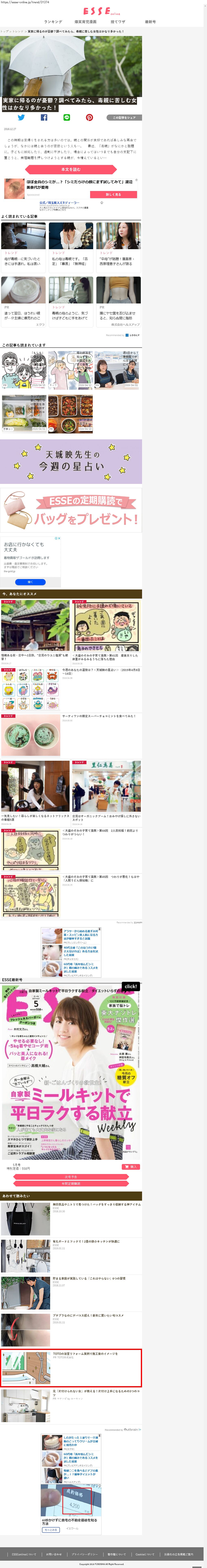The image size is (207, 1568).
Task: Switch to the 爆笑育児漫画 tab
Action: coord(85,21)
